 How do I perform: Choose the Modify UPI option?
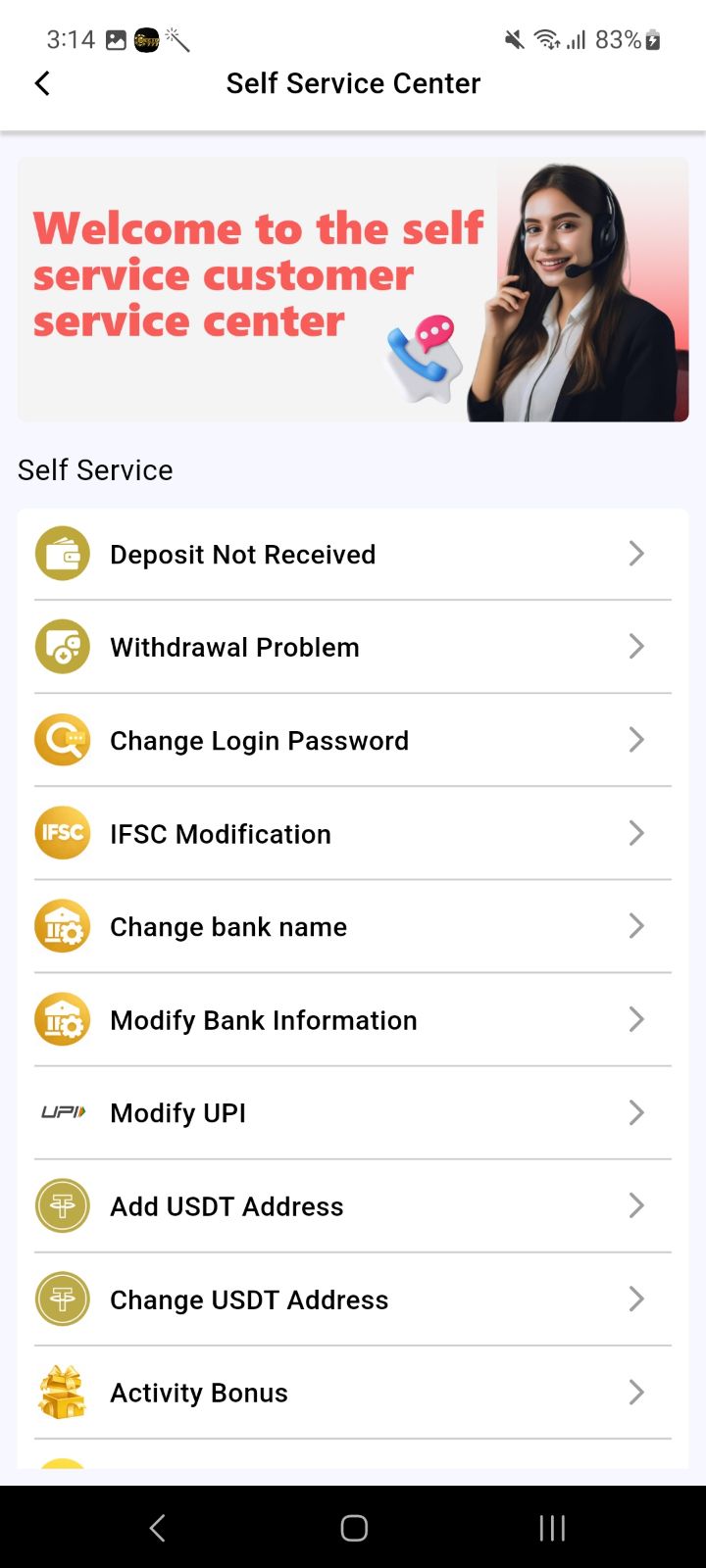pos(353,1112)
